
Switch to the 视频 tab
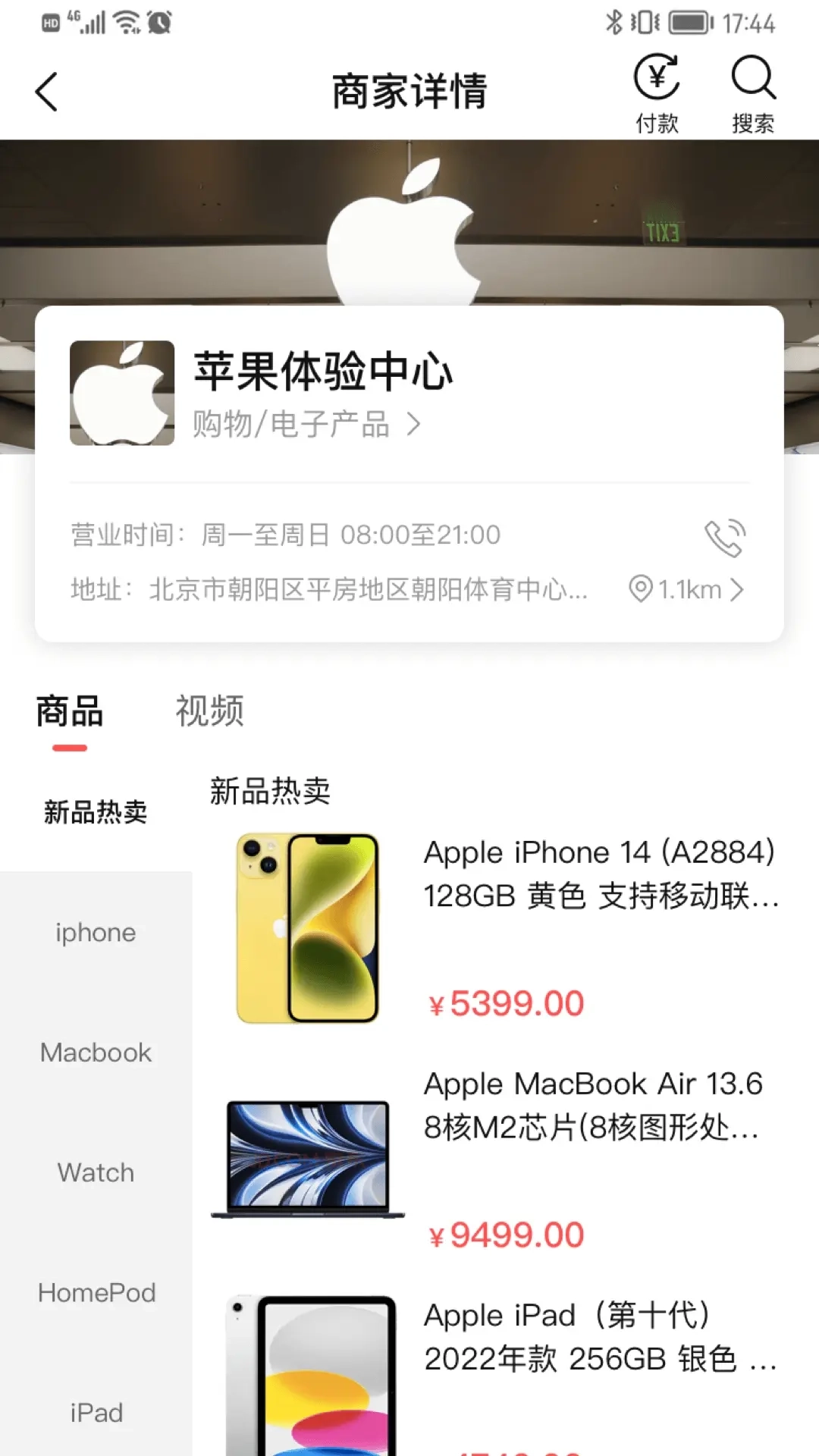click(210, 711)
